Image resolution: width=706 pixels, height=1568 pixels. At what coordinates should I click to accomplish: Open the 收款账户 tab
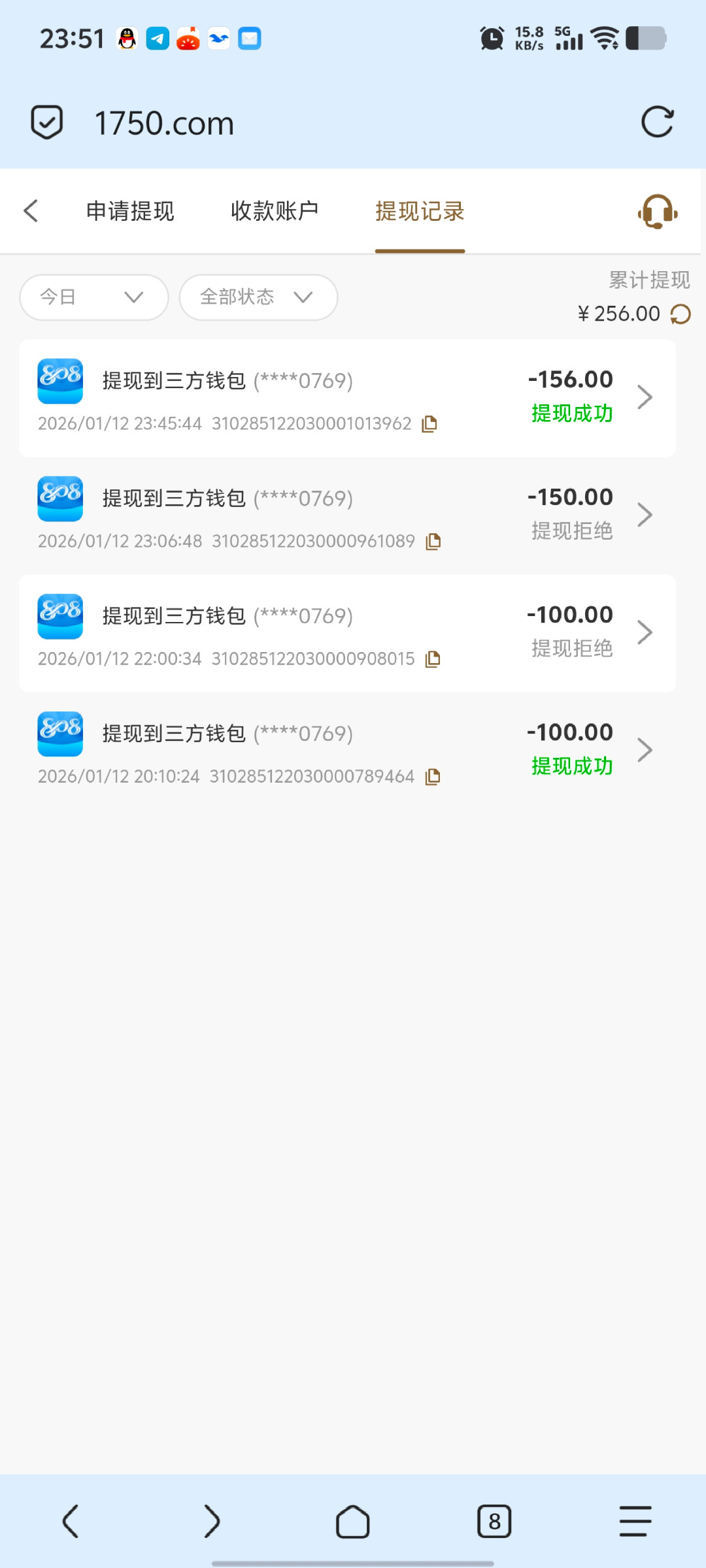[275, 211]
